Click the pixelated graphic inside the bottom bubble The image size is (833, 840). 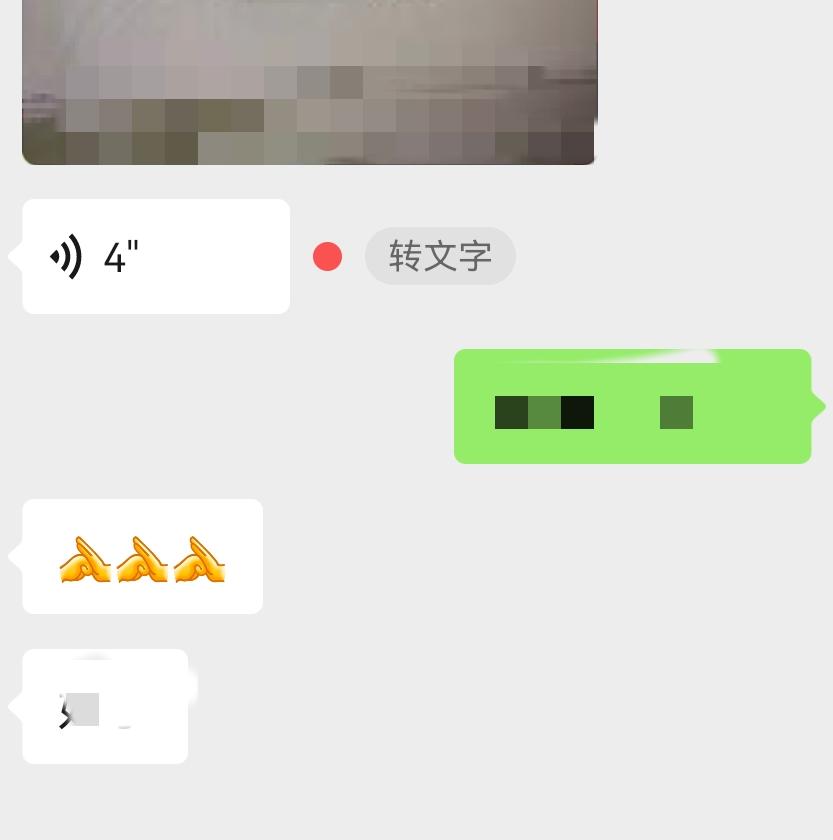click(80, 710)
